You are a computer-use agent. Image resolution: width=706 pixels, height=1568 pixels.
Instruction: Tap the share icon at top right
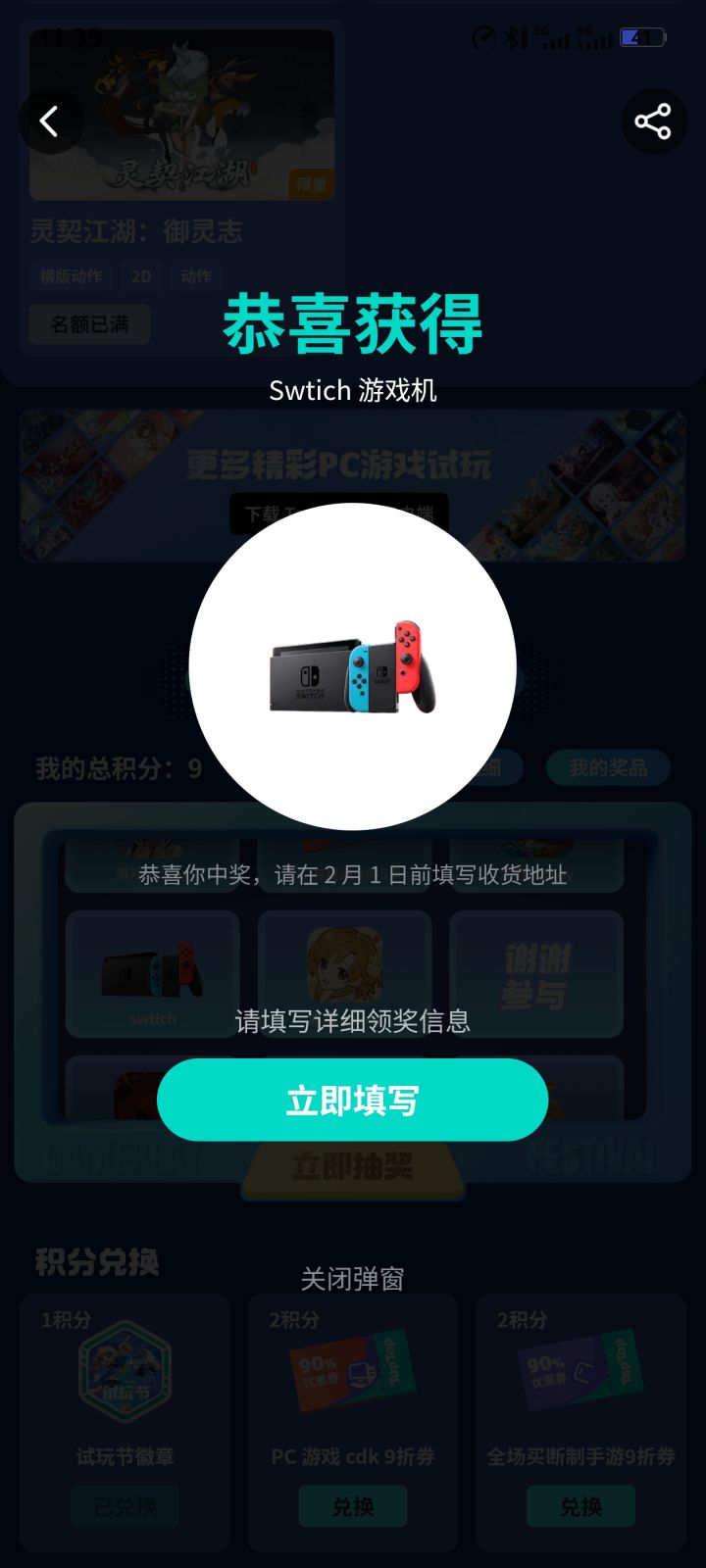click(653, 121)
